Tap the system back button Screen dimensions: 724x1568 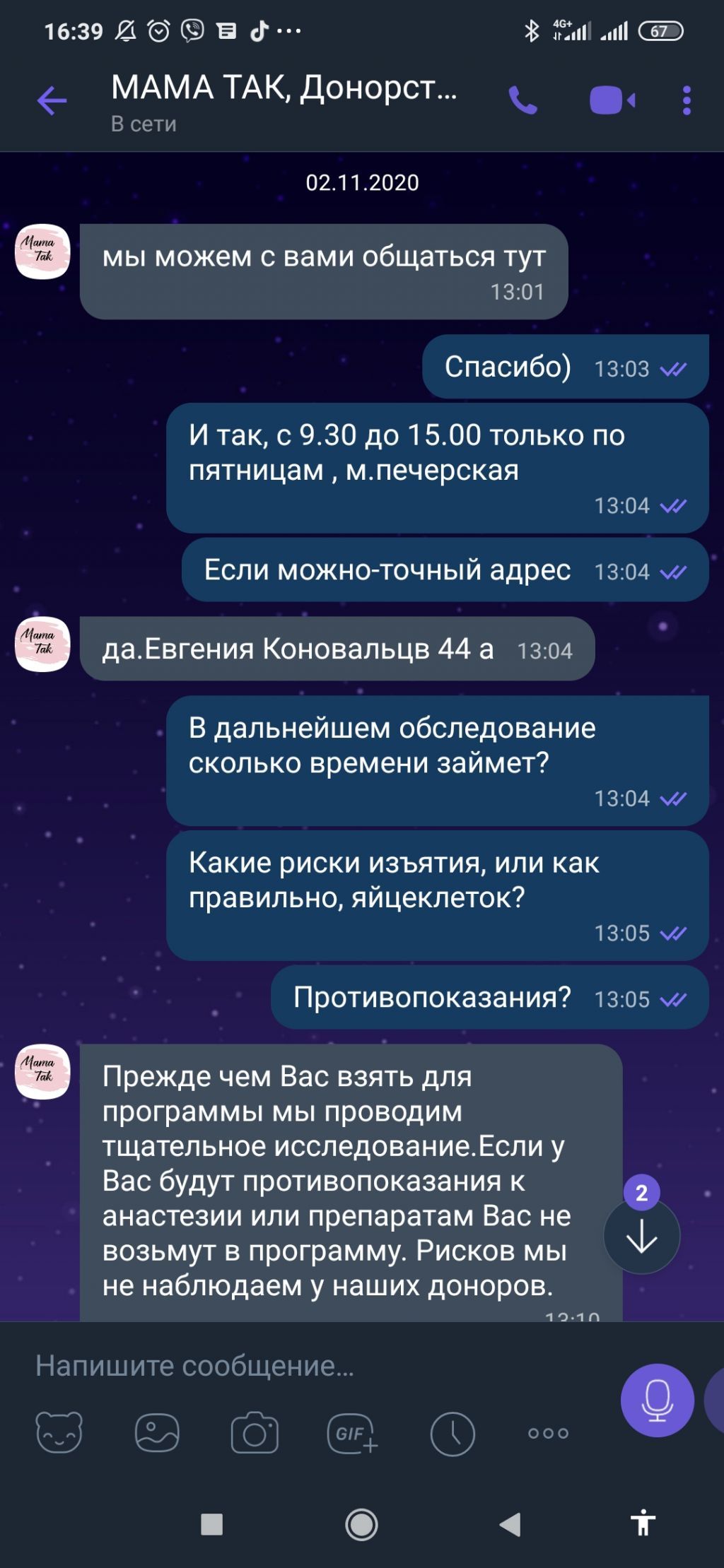[x=510, y=1525]
